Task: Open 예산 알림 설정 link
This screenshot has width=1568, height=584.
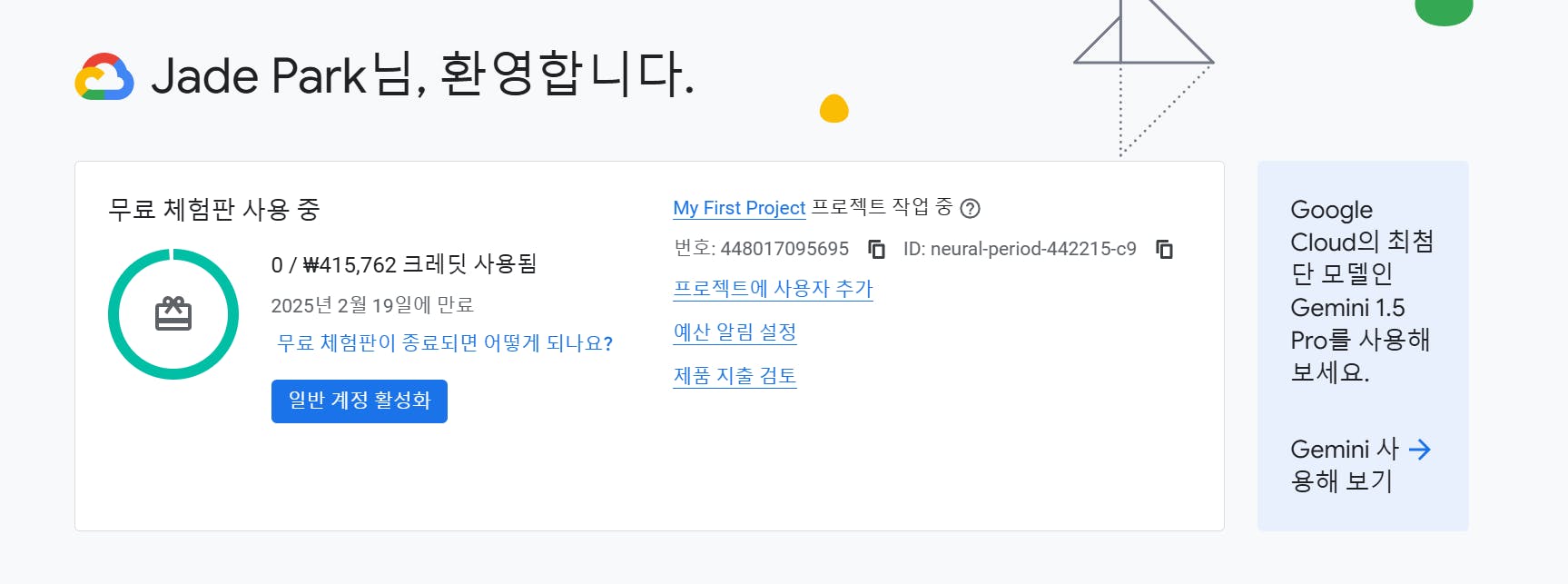Action: pyautogui.click(x=735, y=332)
